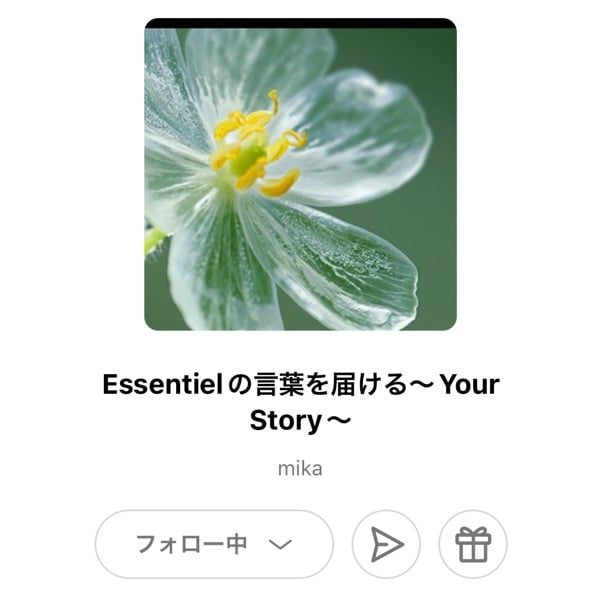Screen dimensions: 600x600
Task: Share this channel via paper-plane icon
Action: click(x=386, y=544)
